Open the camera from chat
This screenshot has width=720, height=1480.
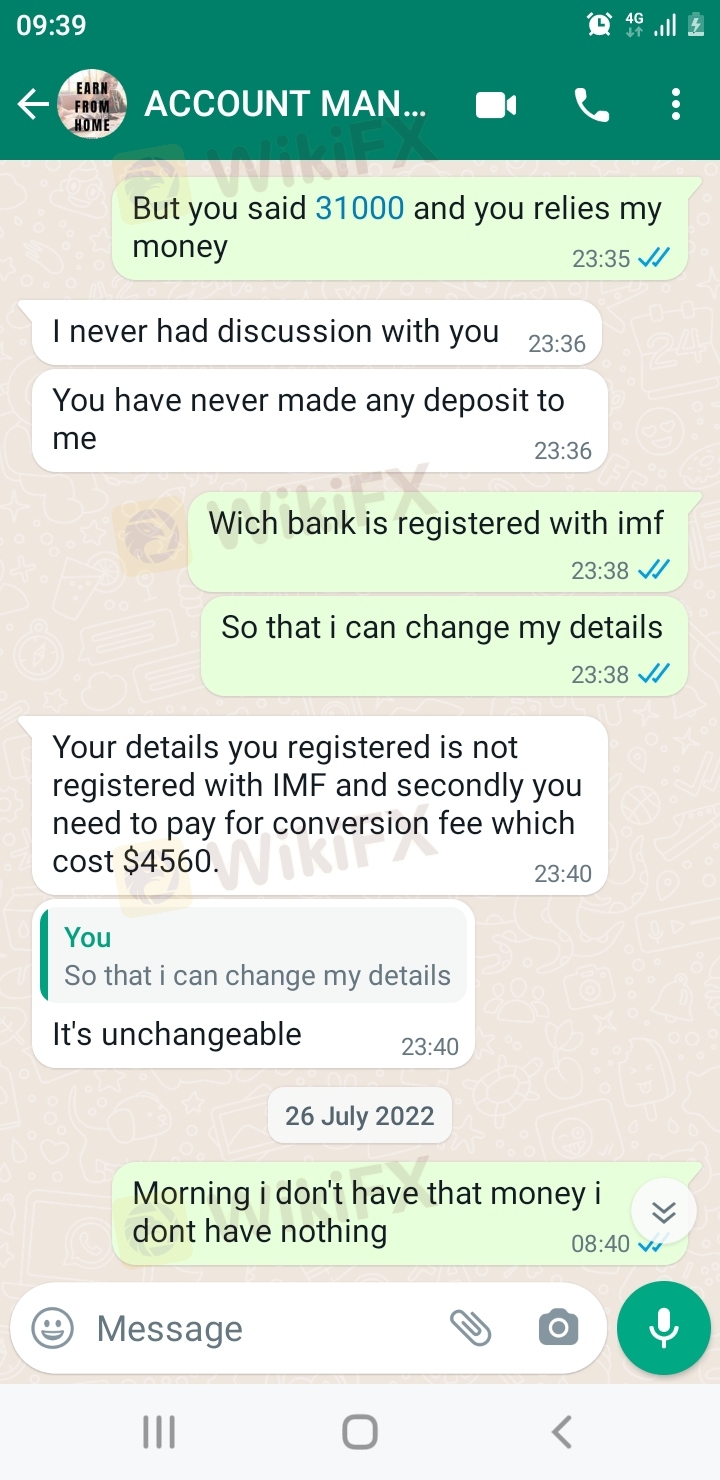pos(558,1328)
